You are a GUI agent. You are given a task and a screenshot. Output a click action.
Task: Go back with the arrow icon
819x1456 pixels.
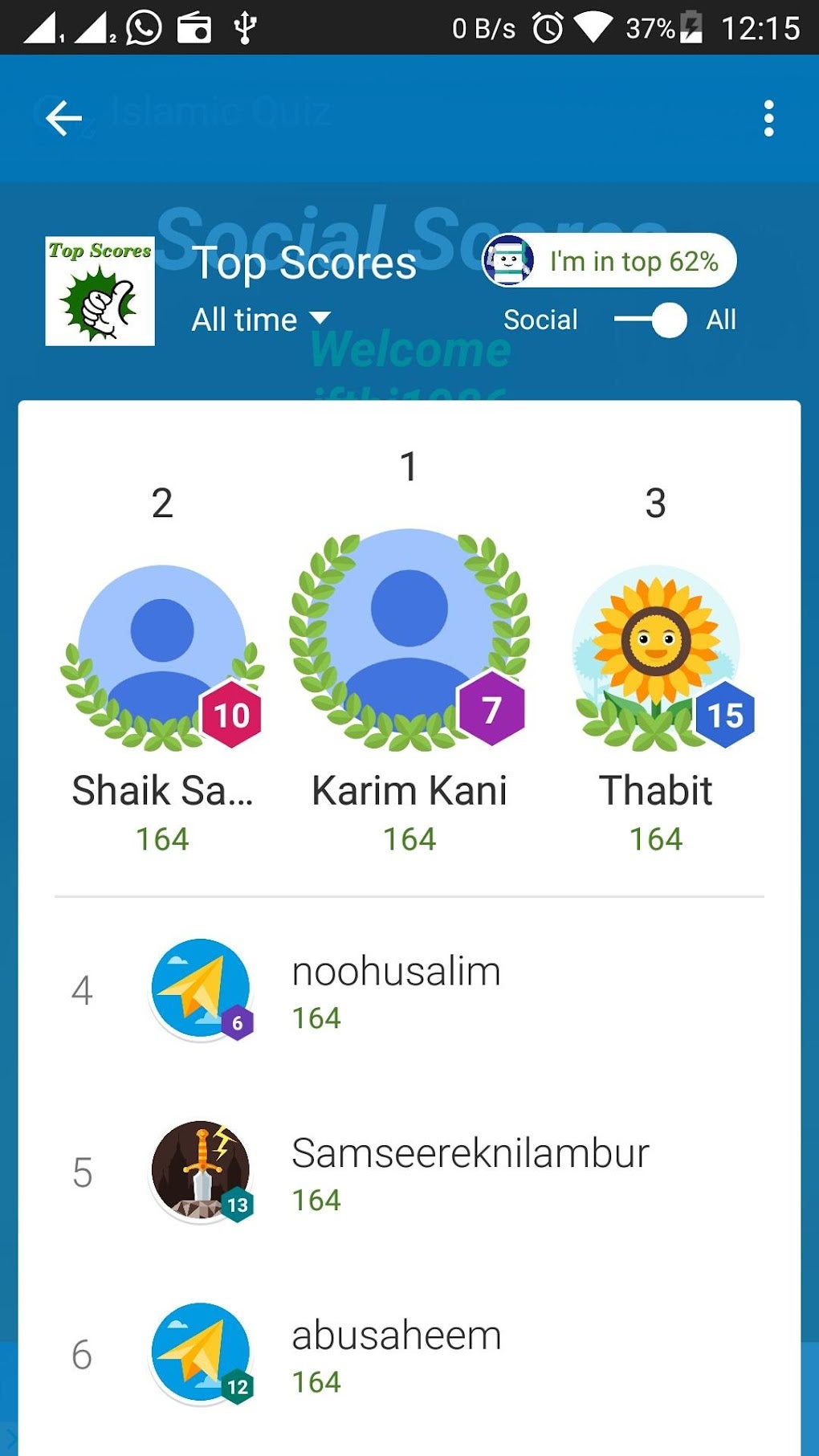tap(64, 119)
